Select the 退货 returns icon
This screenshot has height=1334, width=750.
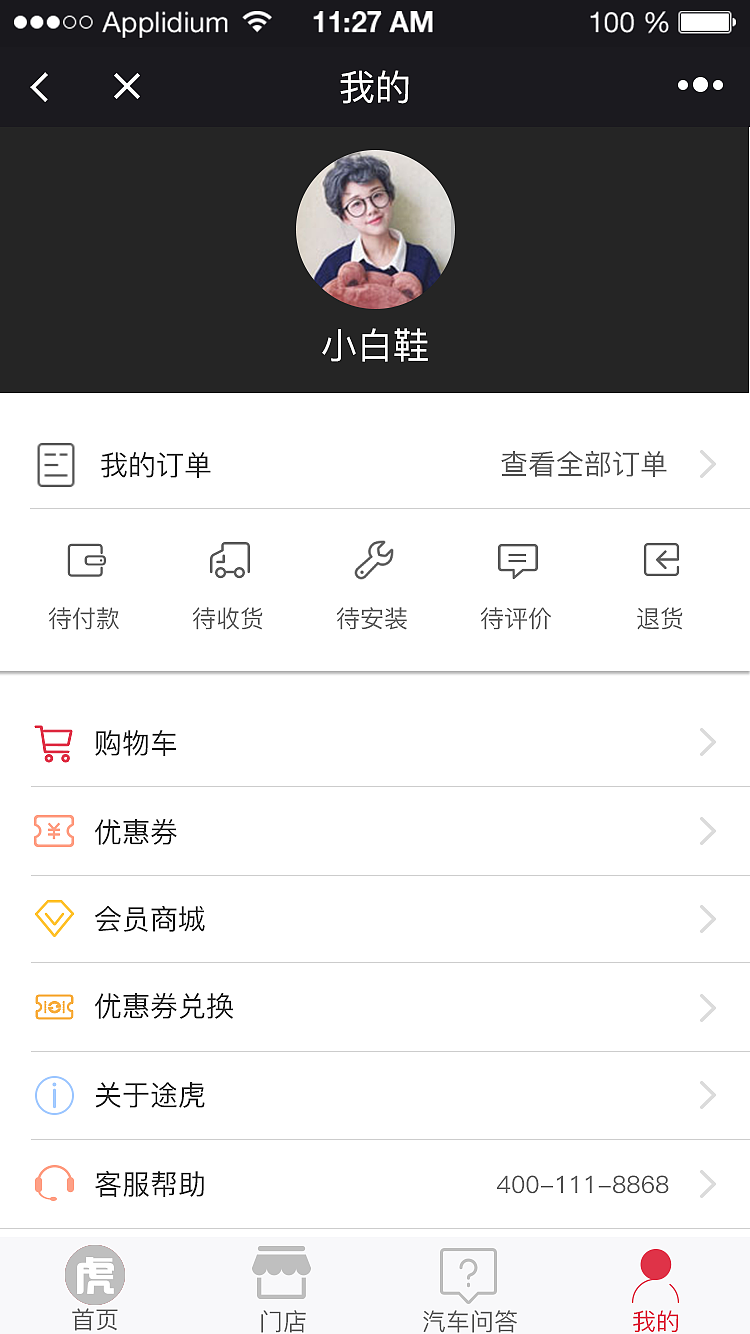tap(660, 560)
